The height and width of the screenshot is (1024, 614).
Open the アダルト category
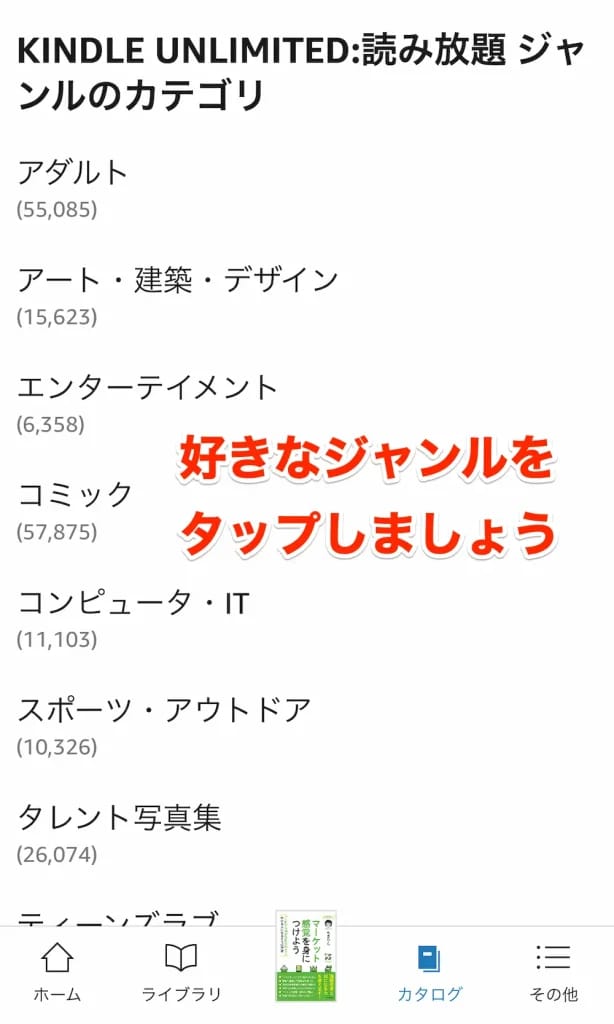point(74,173)
